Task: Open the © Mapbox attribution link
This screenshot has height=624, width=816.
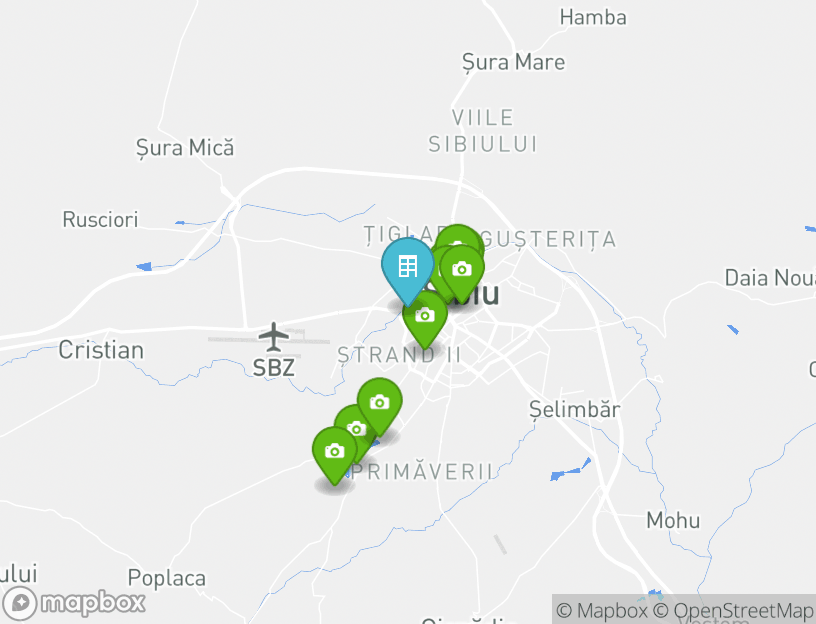Action: click(x=602, y=610)
